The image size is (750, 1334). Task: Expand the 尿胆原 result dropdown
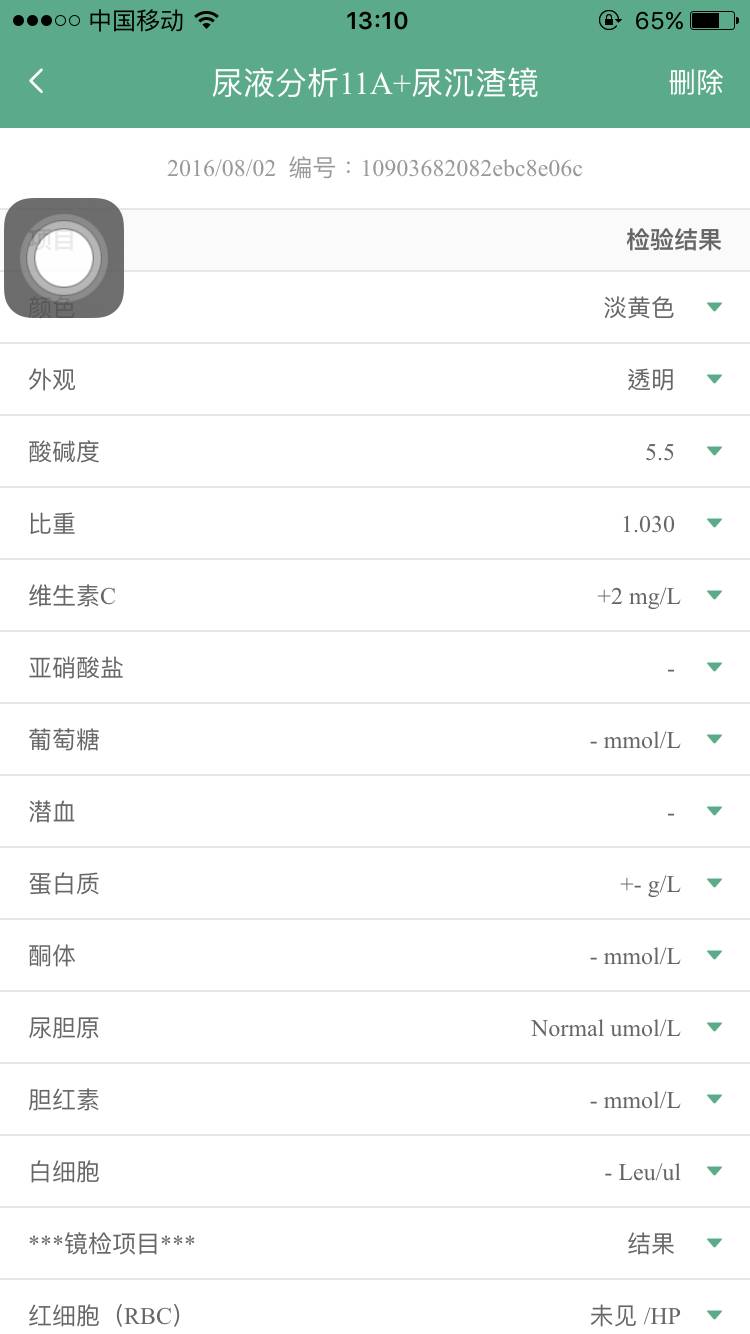click(x=714, y=1027)
